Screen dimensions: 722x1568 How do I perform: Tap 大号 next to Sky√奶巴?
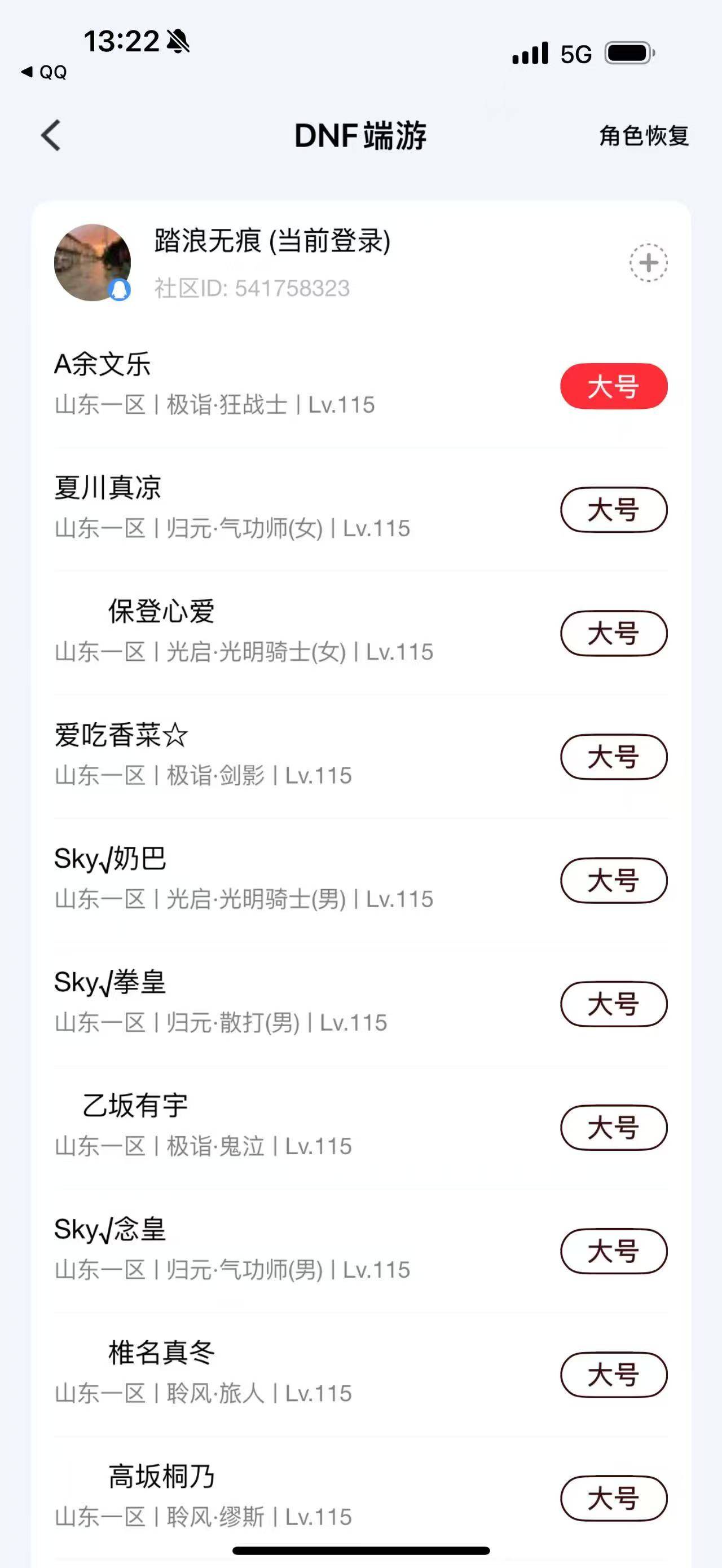(613, 879)
